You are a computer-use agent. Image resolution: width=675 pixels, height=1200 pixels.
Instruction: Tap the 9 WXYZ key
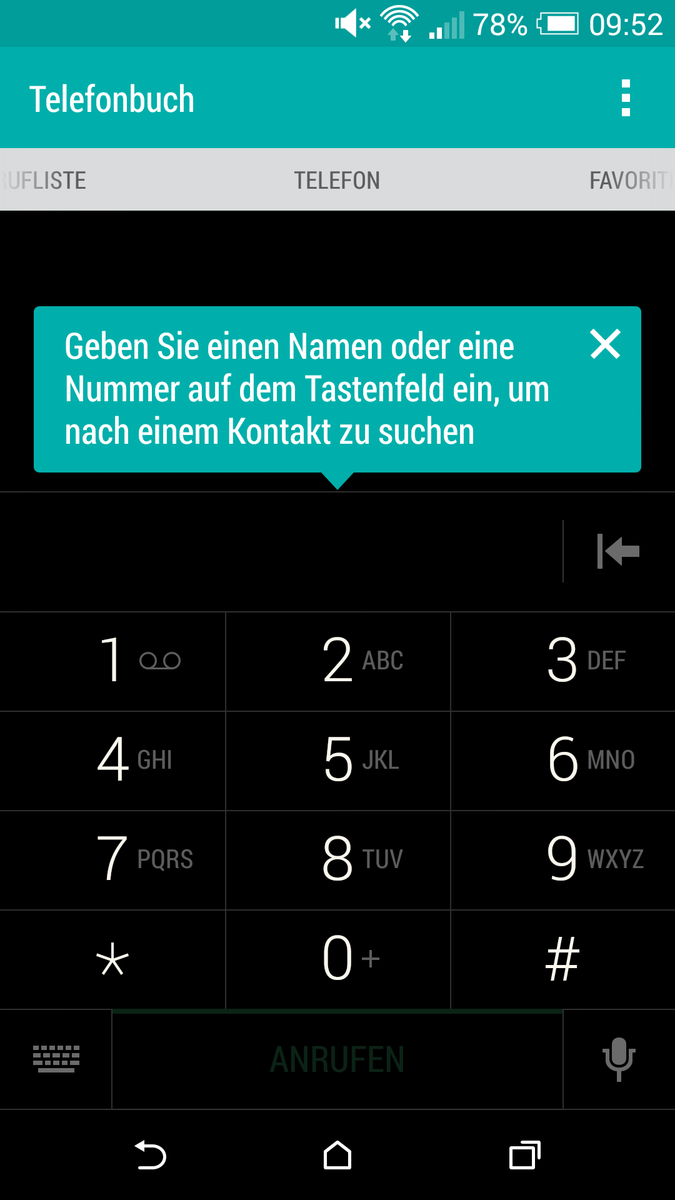click(x=563, y=859)
